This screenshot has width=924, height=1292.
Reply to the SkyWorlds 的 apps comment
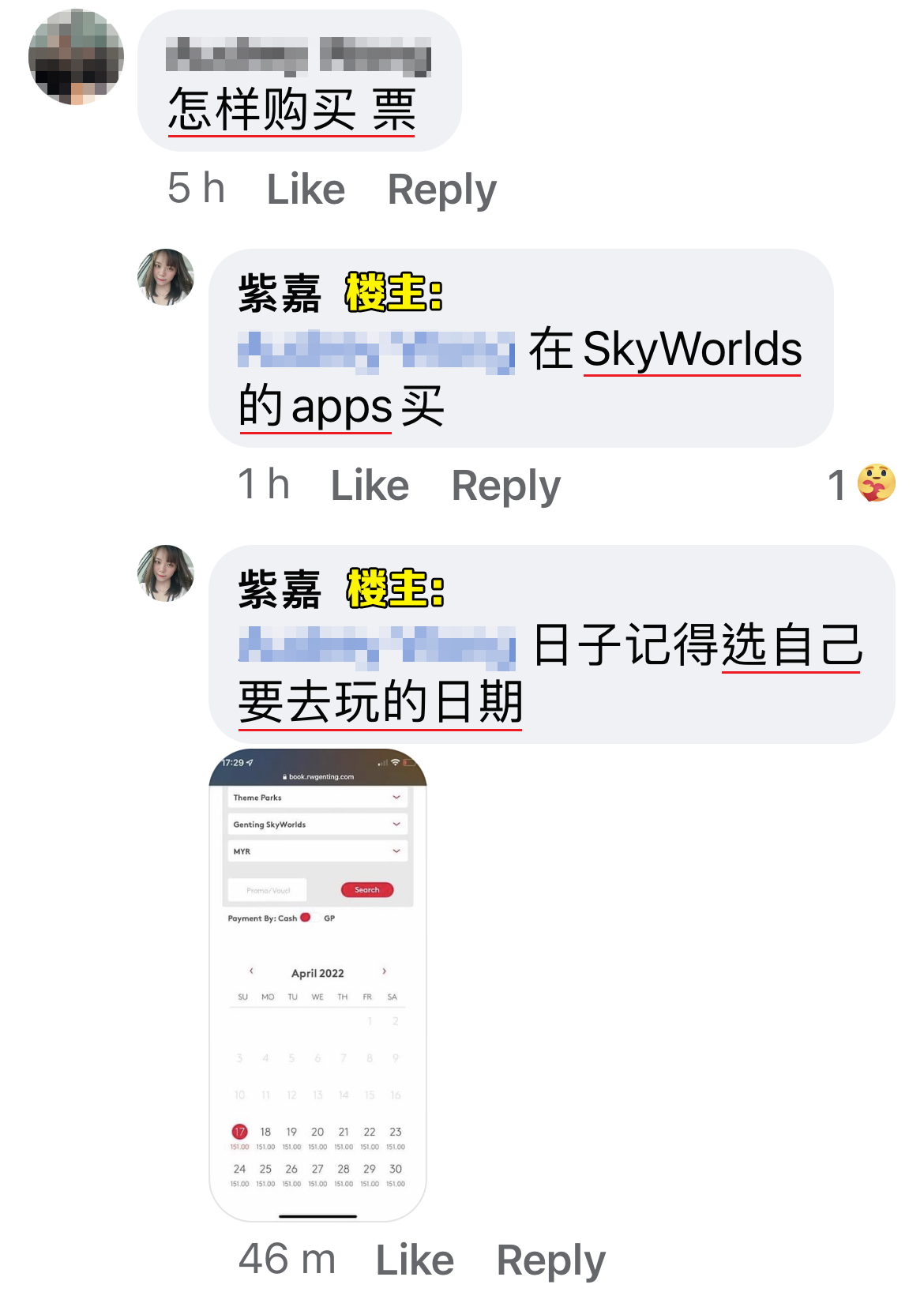pyautogui.click(x=505, y=485)
